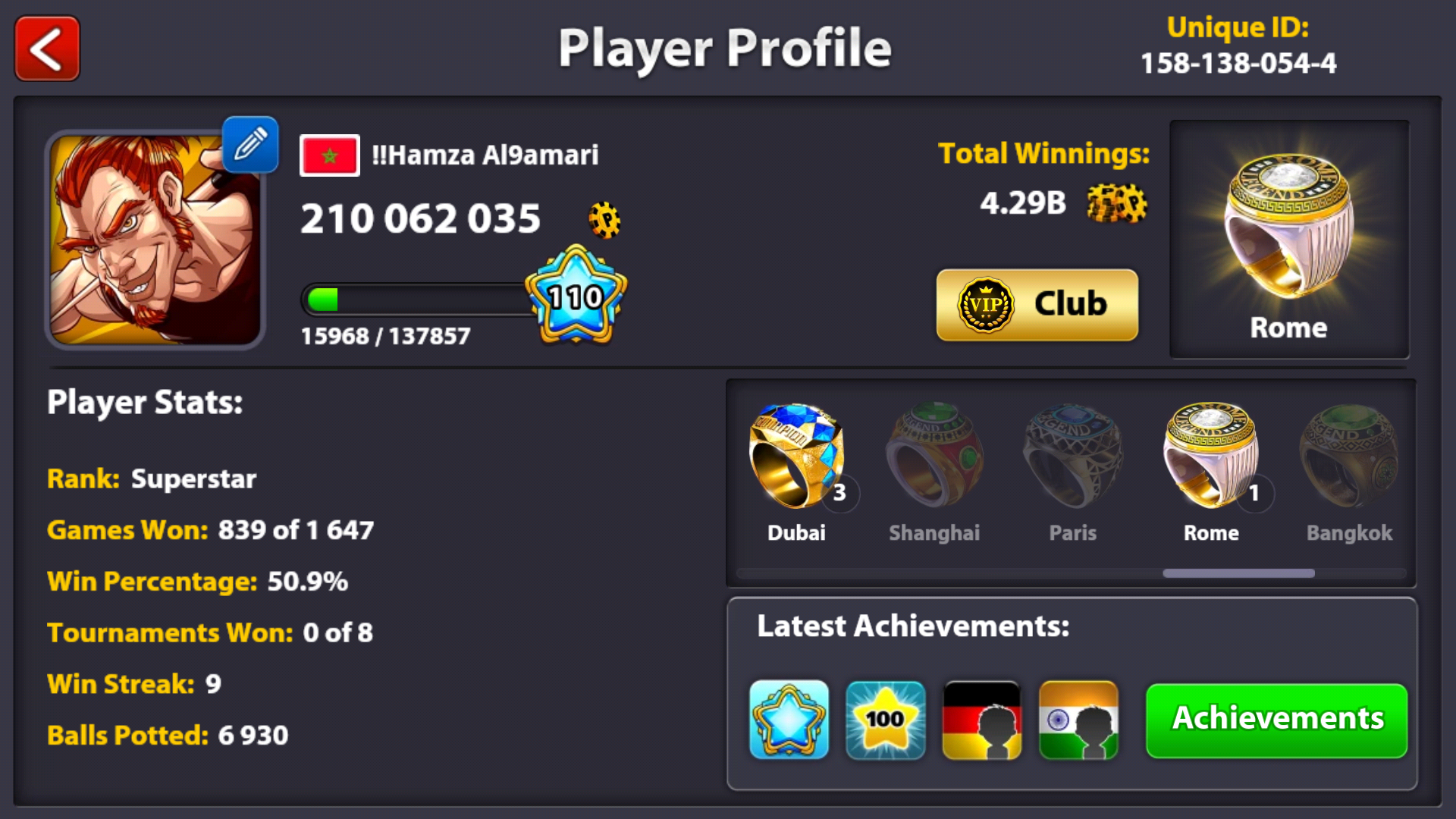Open the VIP Club
Viewport: 1456px width, 819px height.
coord(1037,305)
